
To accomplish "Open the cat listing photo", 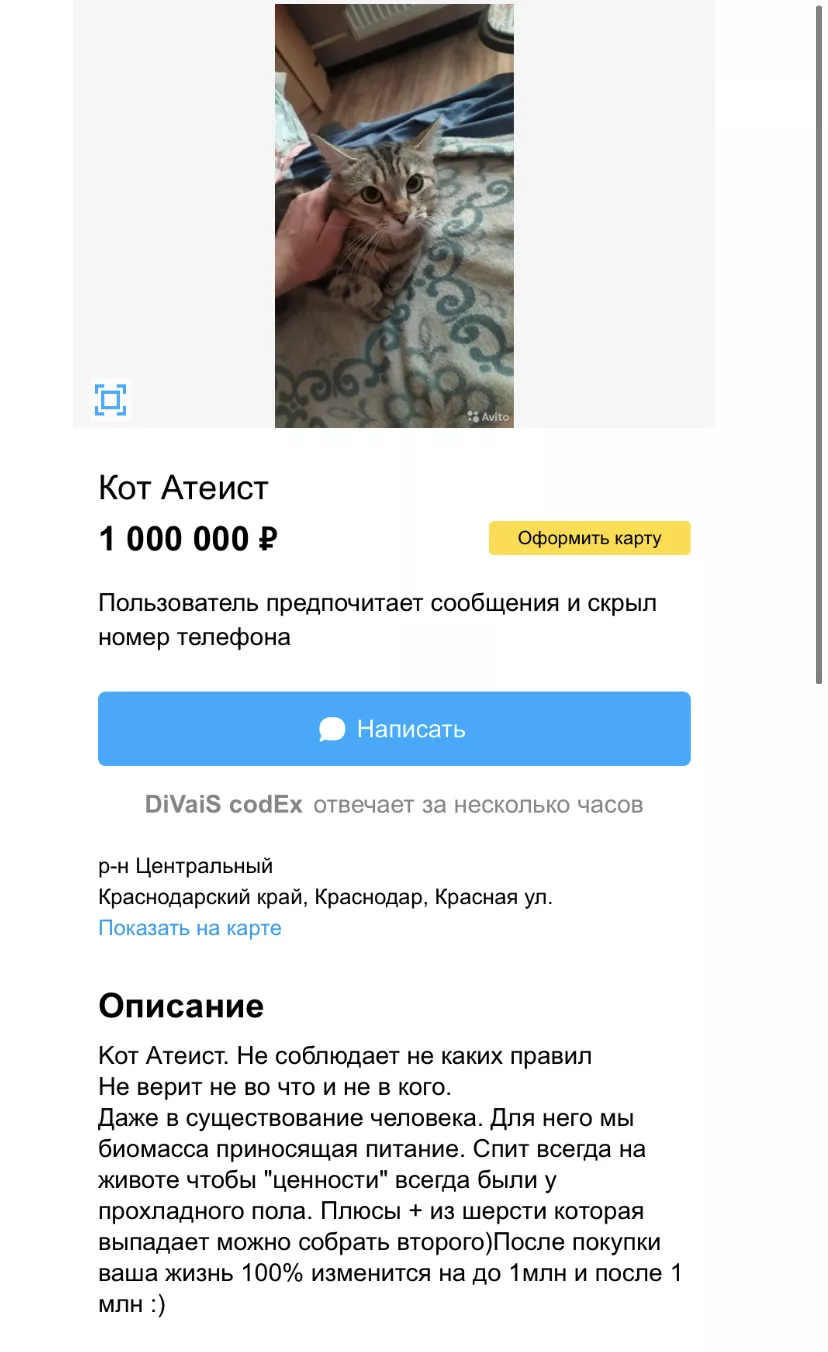I will 394,215.
